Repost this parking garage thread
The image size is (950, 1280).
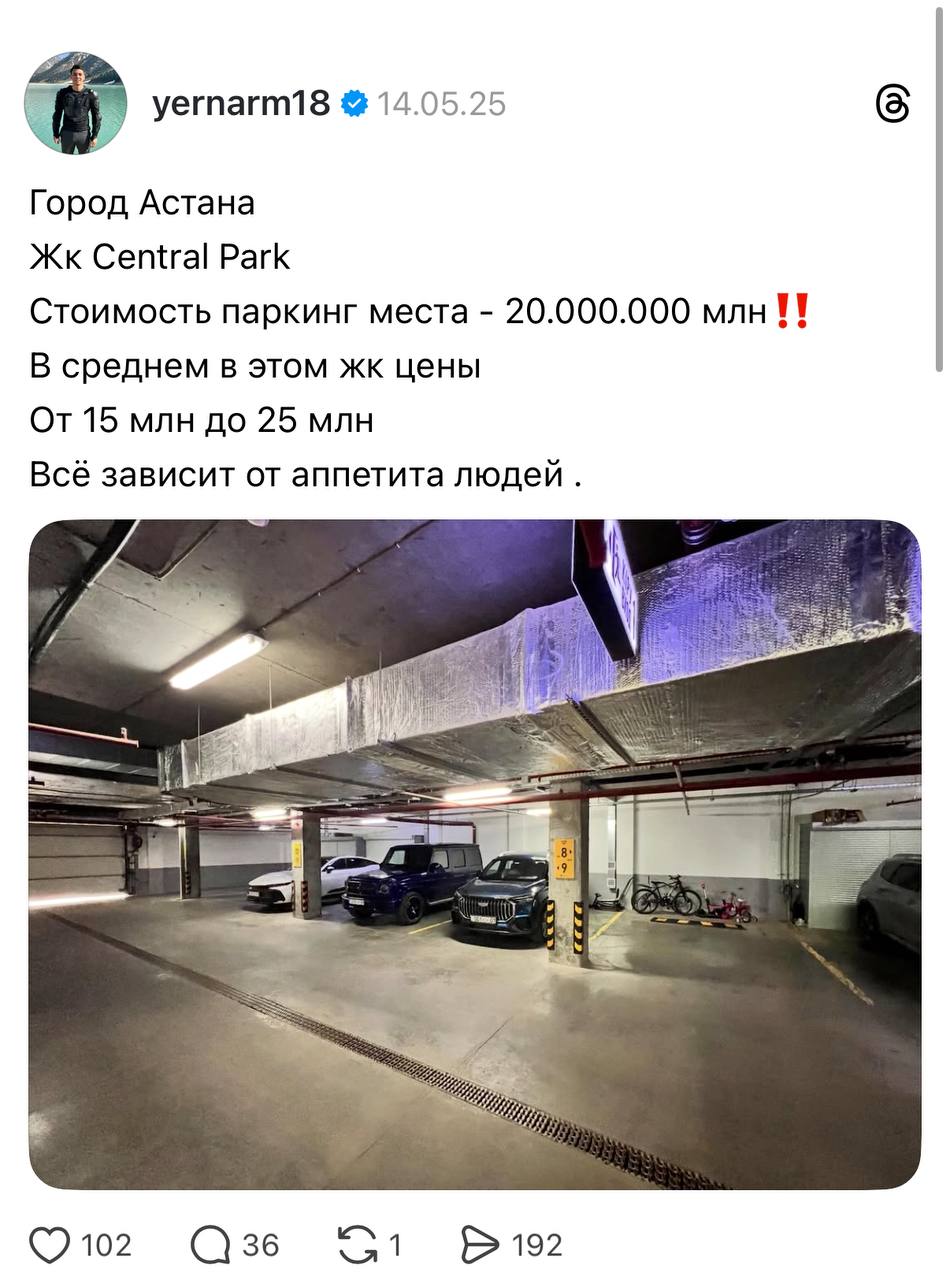(358, 1245)
